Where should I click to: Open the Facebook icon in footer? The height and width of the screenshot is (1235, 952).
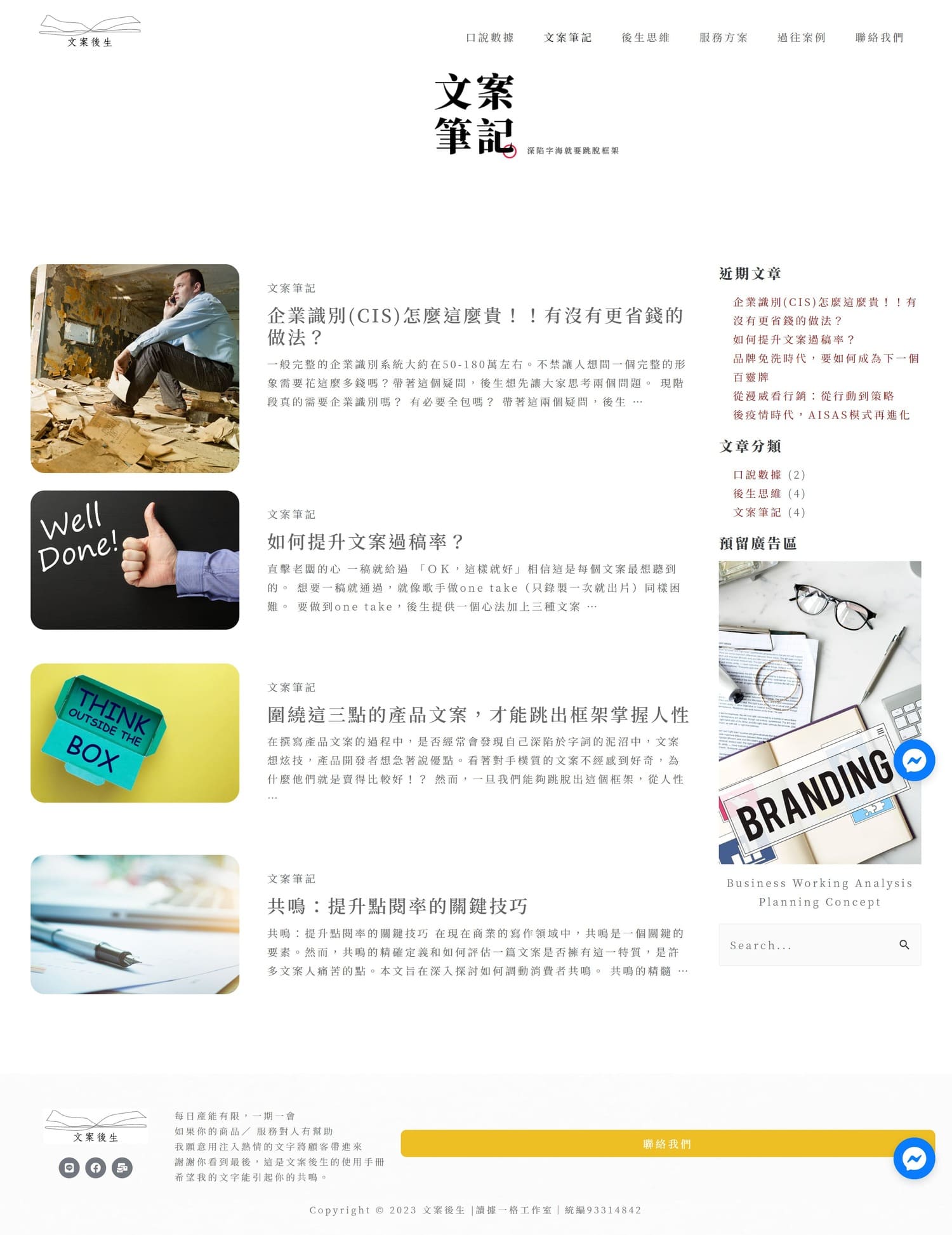click(96, 1168)
